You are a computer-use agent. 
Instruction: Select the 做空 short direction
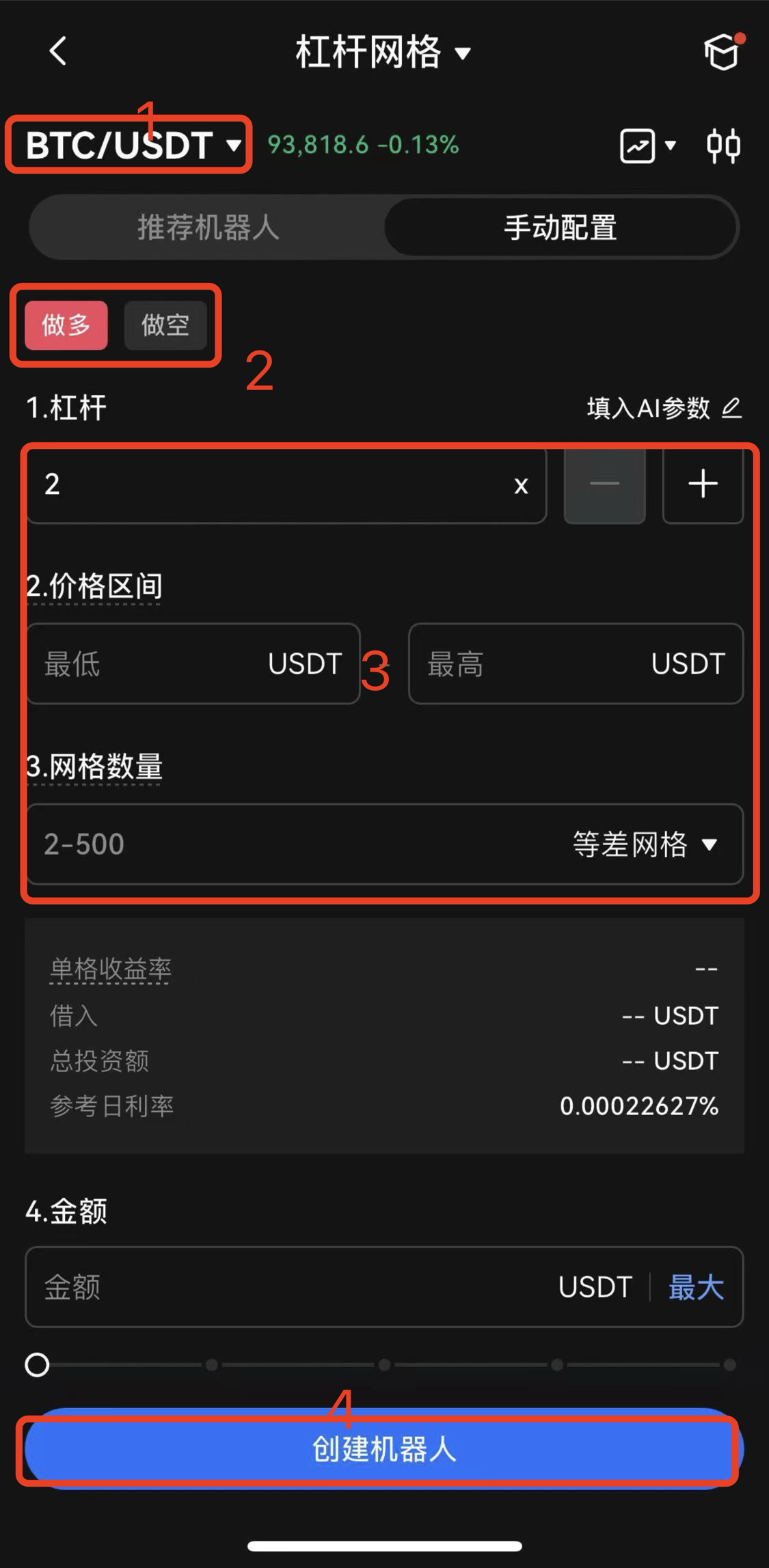pyautogui.click(x=165, y=325)
